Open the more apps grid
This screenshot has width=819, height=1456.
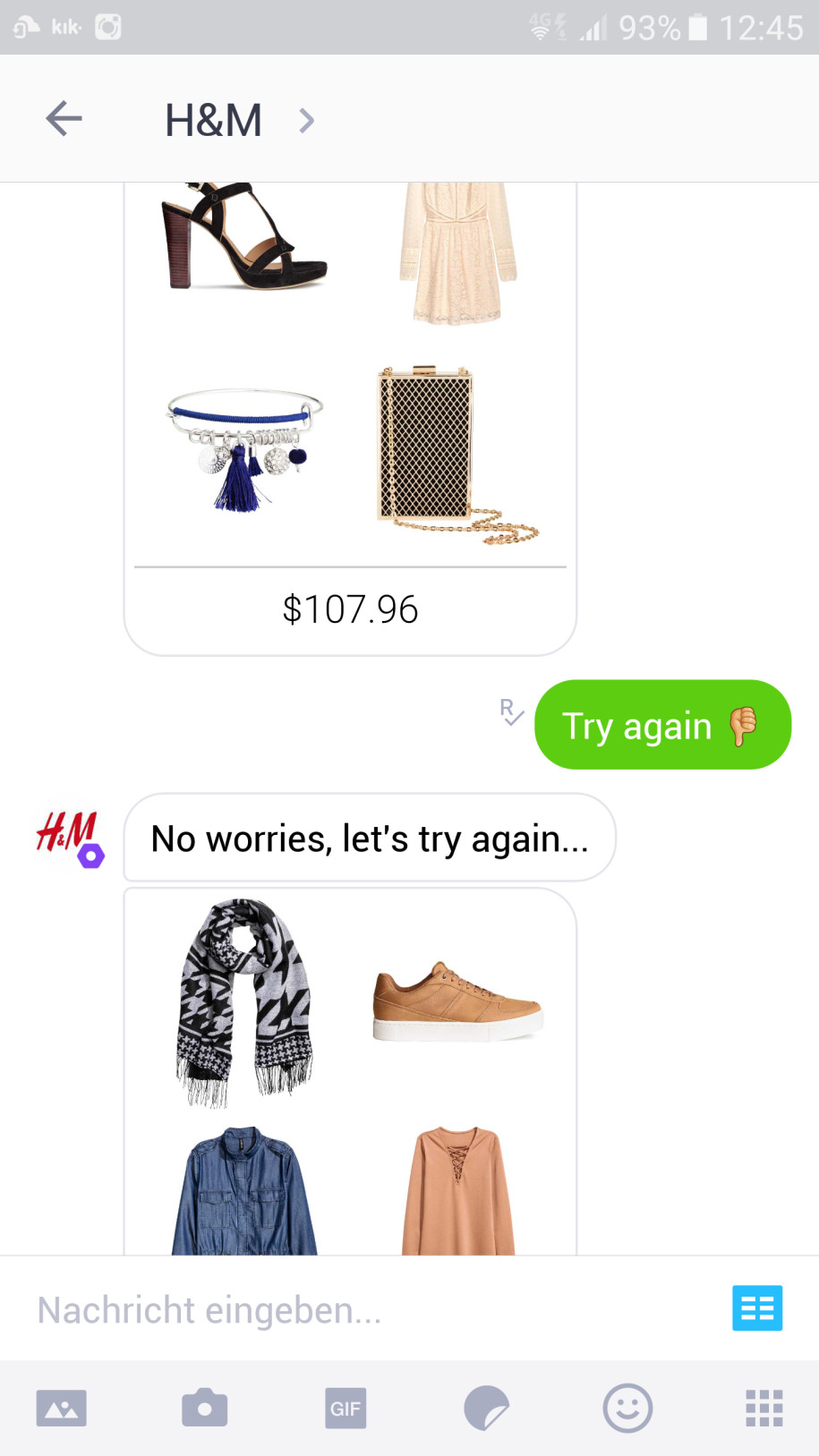pos(764,1409)
